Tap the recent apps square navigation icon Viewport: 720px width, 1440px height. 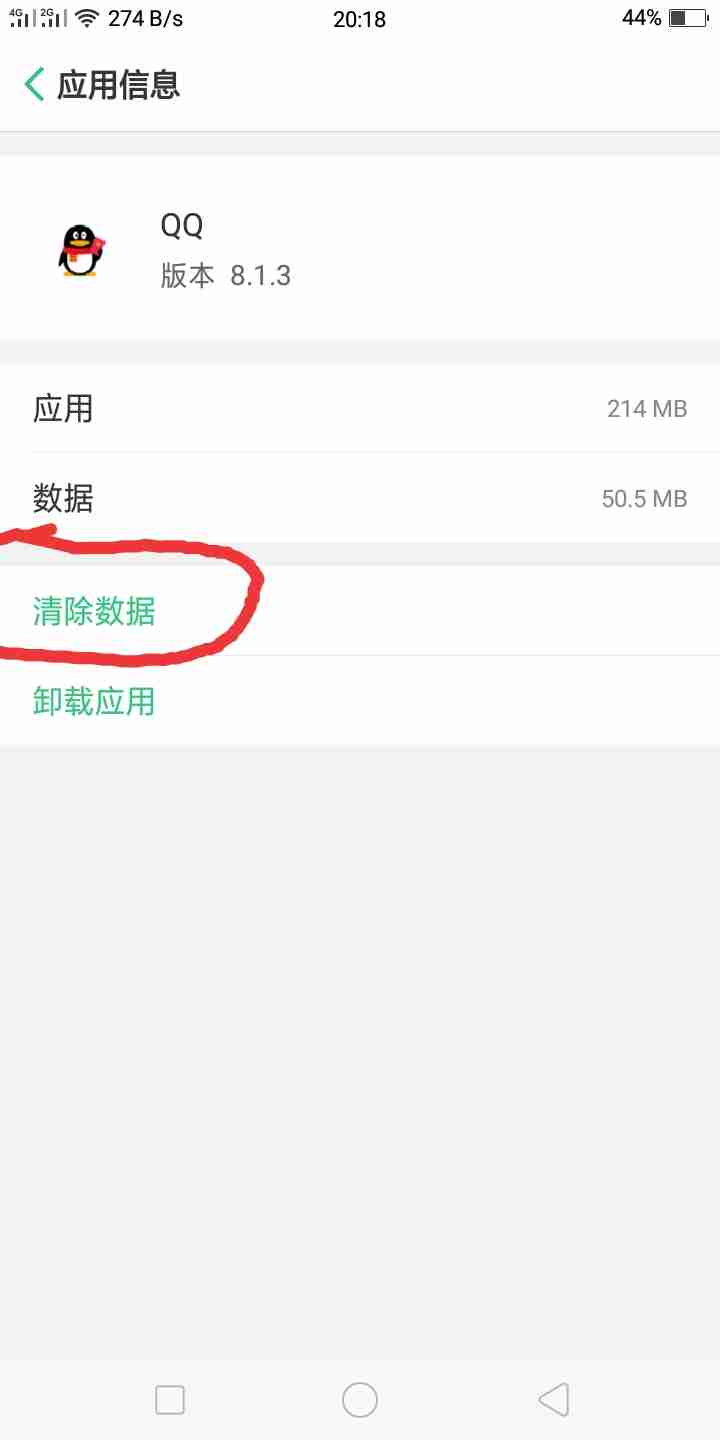click(x=170, y=1400)
